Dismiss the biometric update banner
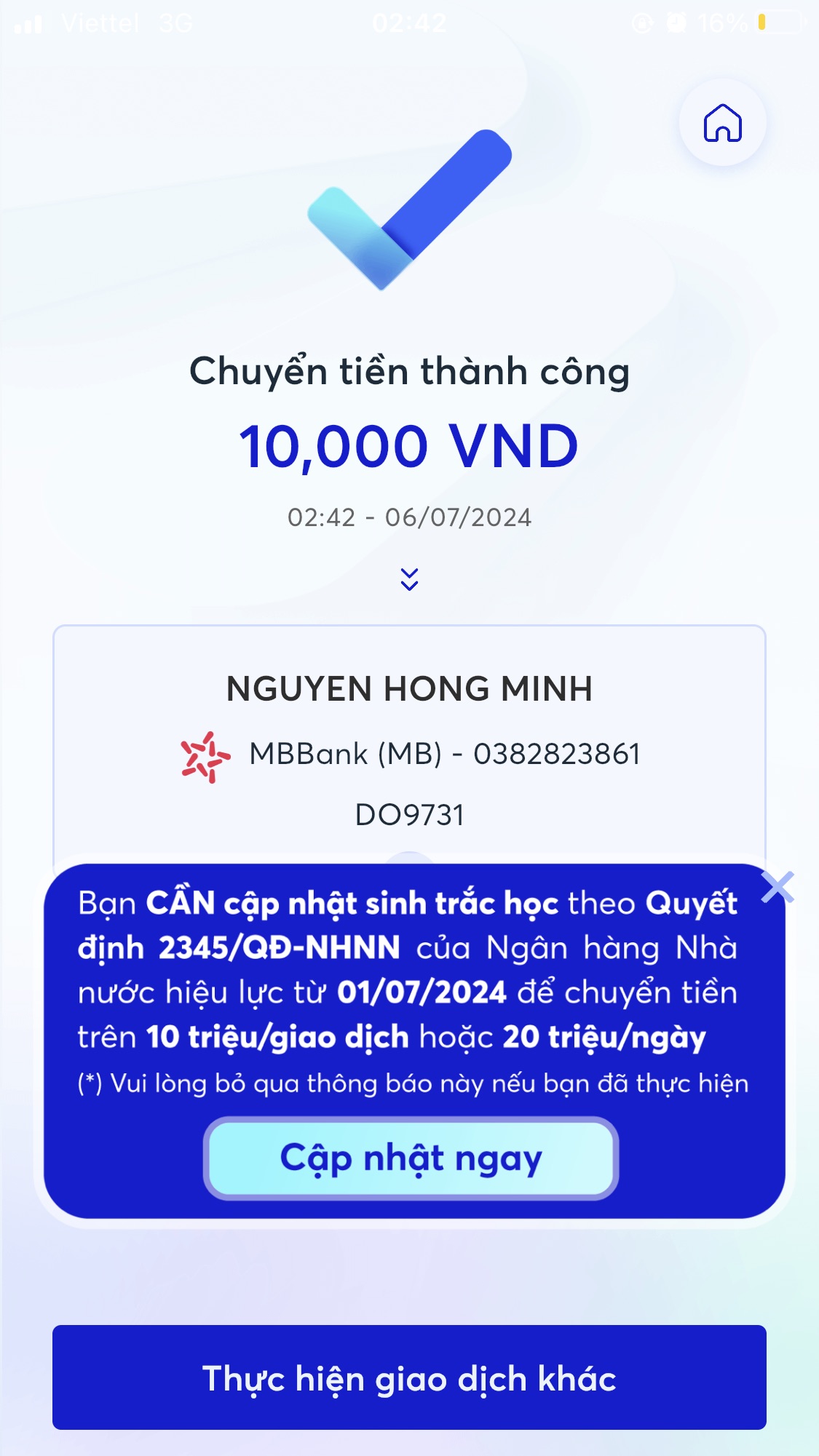The image size is (819, 1456). 777,887
